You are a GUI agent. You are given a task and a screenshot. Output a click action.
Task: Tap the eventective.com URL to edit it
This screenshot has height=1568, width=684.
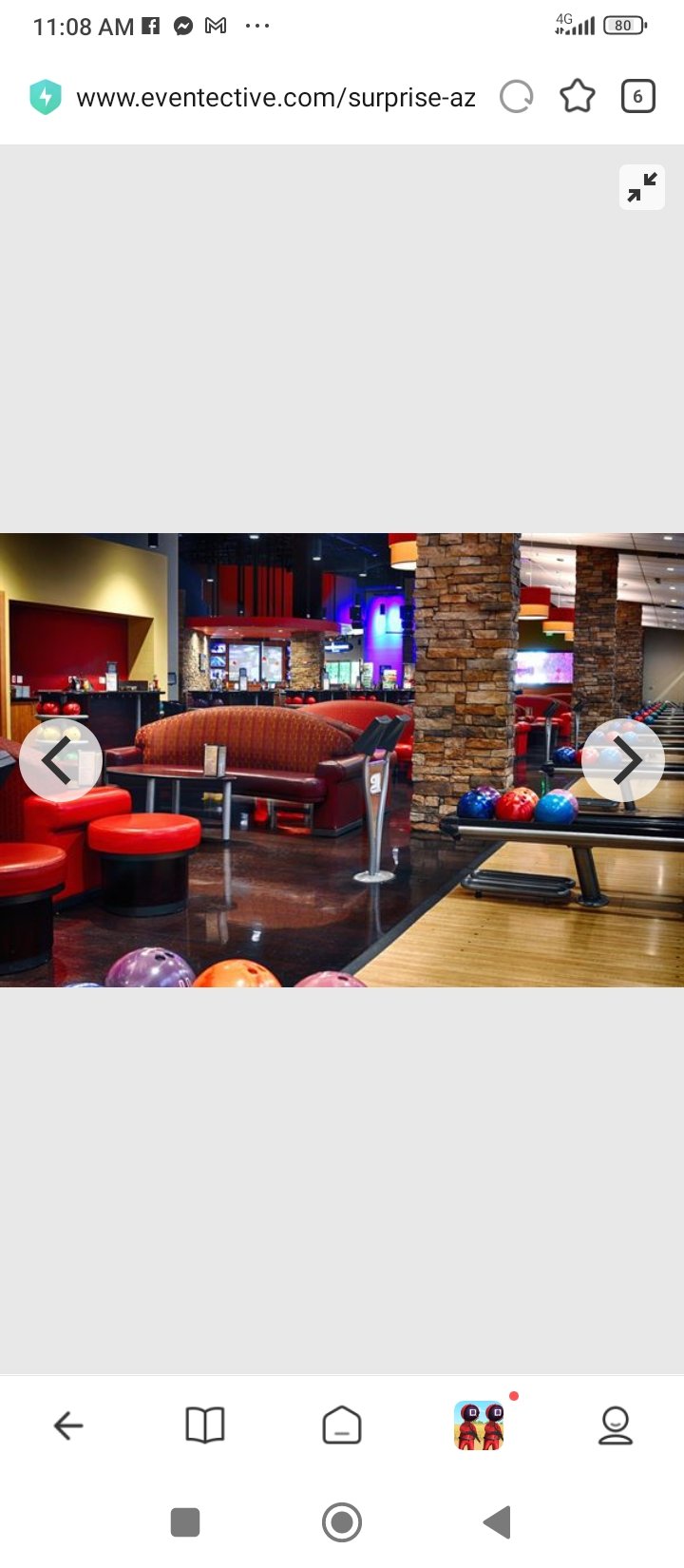275,96
